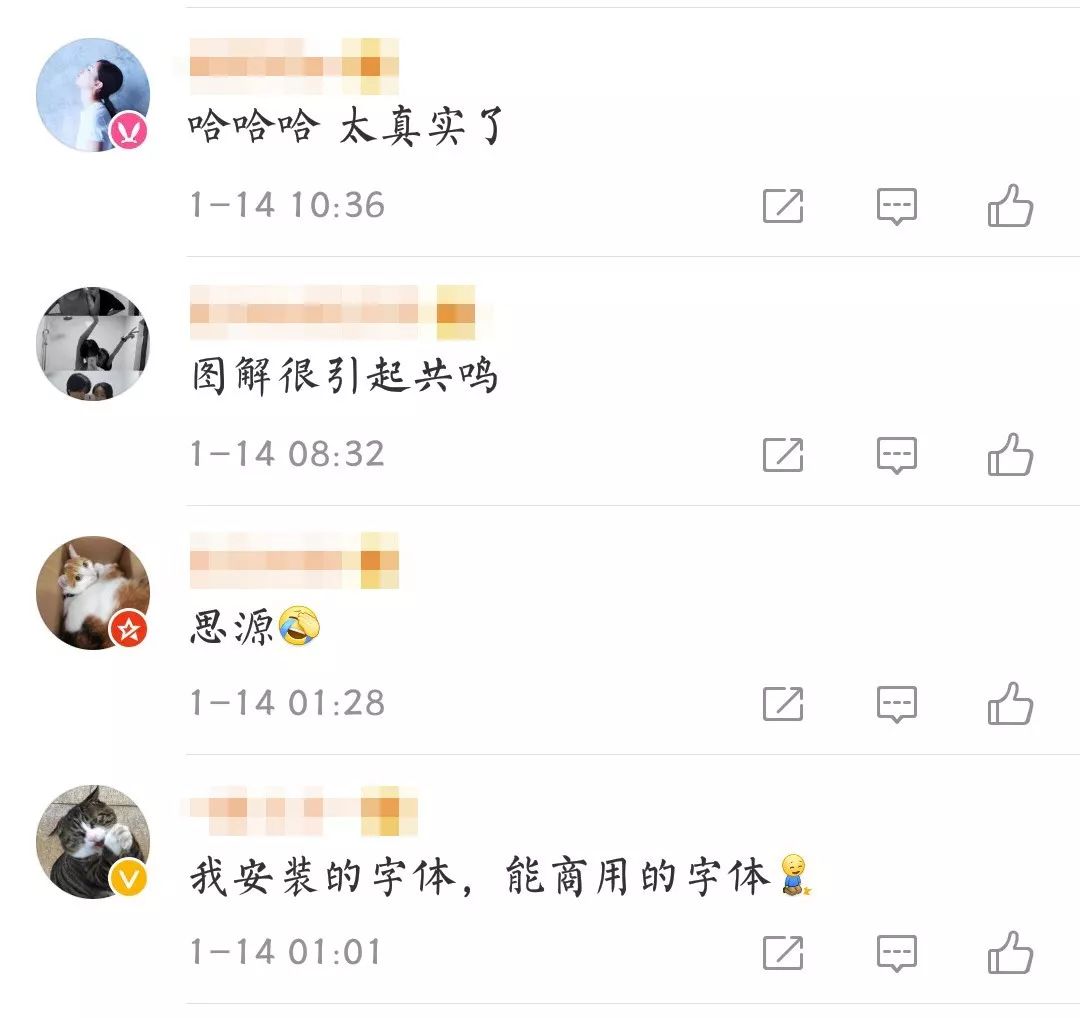Viewport: 1080px width, 1018px height.
Task: Like the comment "图解很引起共鸣"
Action: (x=1010, y=455)
